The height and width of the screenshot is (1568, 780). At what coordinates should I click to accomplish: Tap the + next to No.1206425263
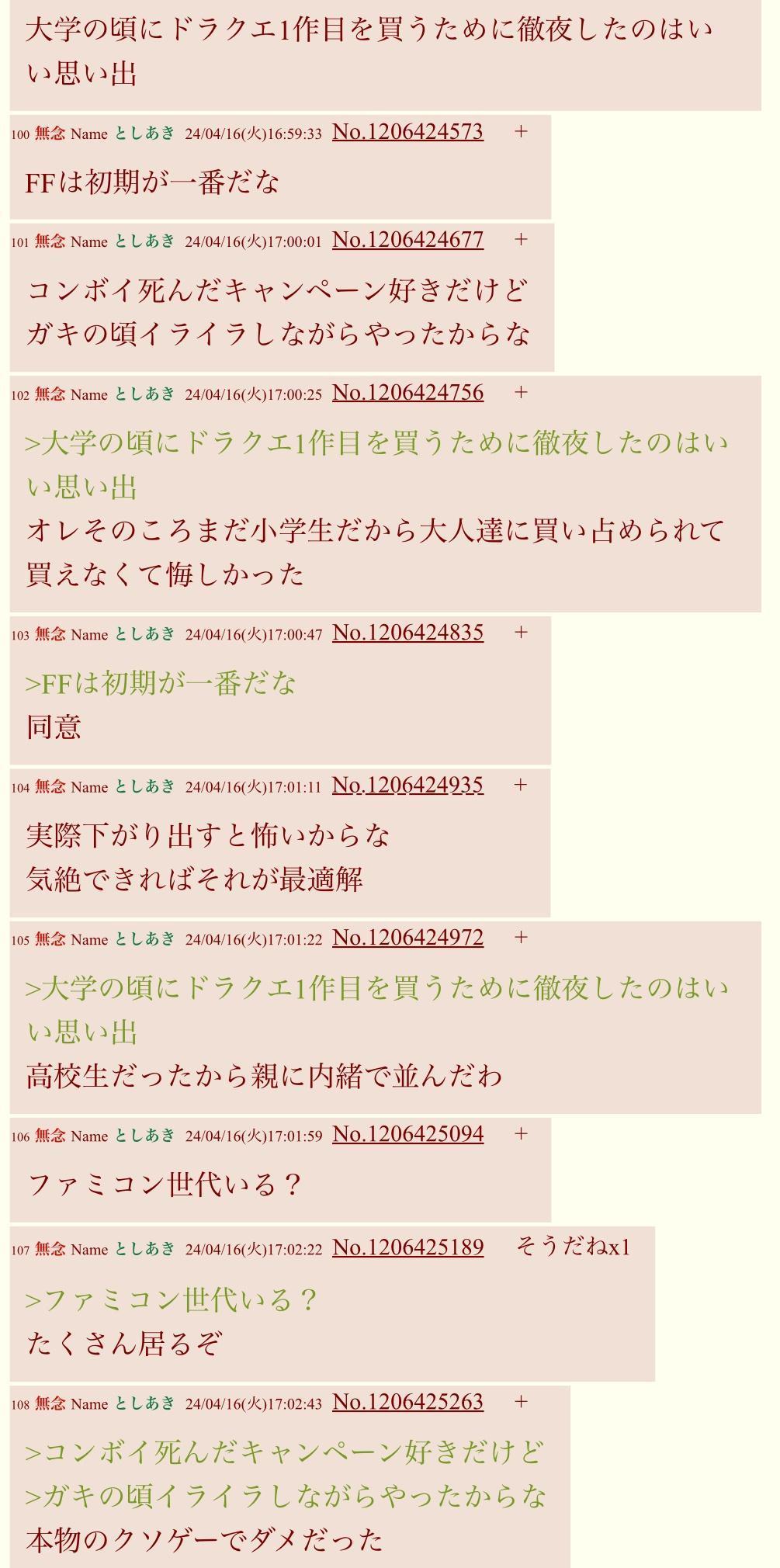point(521,1402)
